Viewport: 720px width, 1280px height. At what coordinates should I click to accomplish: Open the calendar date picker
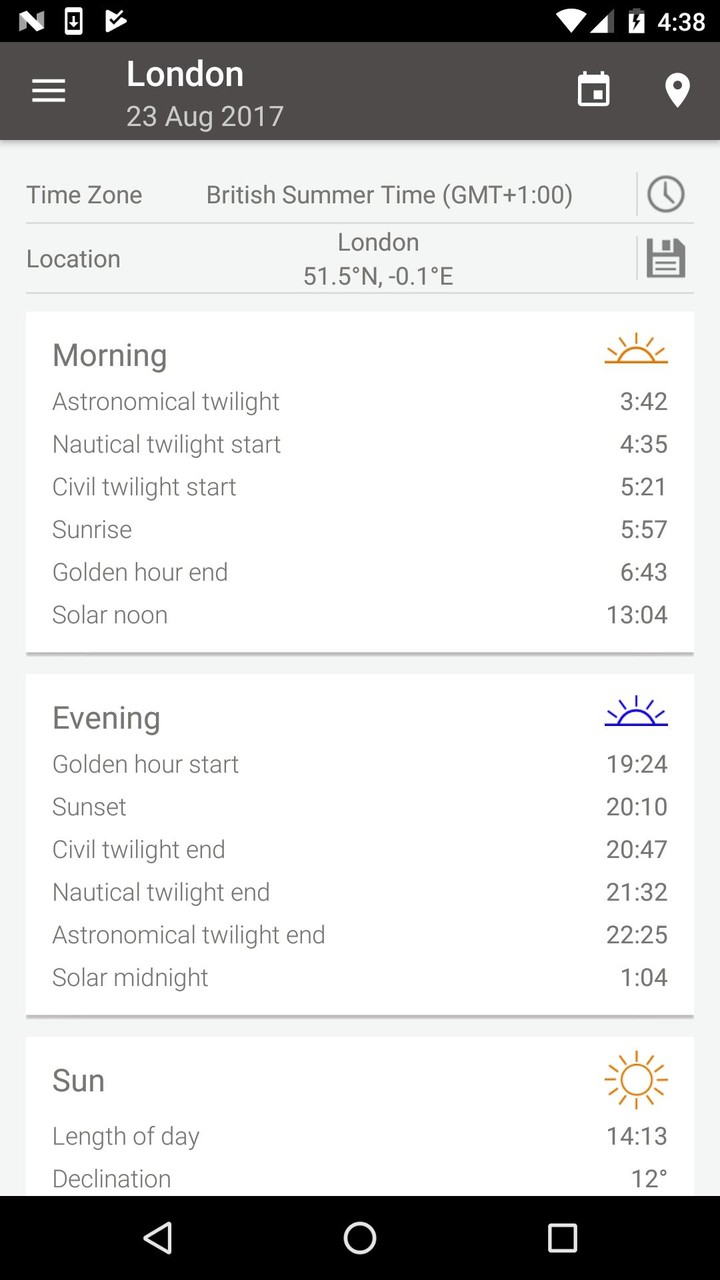click(593, 91)
